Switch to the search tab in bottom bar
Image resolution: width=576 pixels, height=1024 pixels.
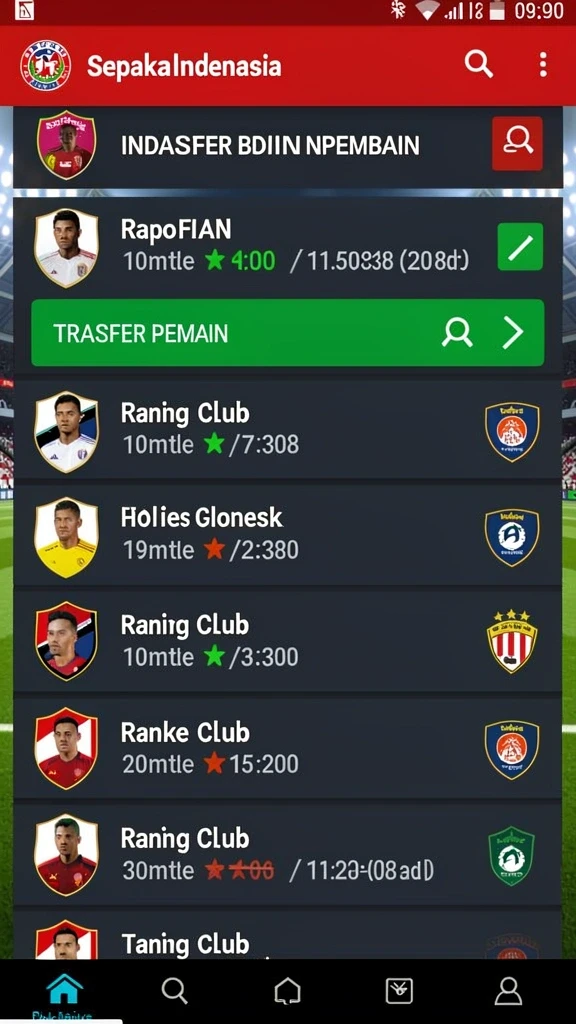click(x=174, y=991)
